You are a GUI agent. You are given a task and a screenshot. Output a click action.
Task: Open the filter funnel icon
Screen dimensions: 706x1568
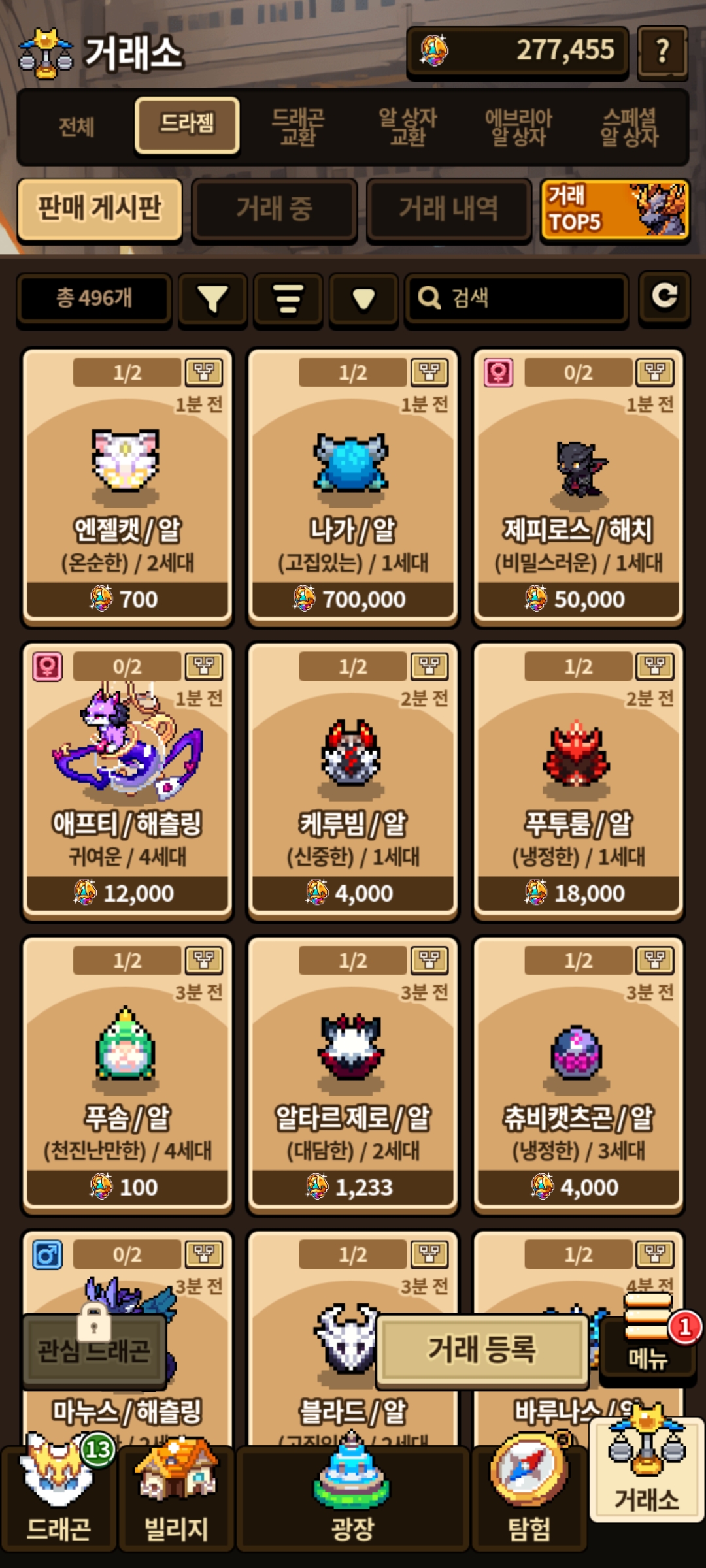pyautogui.click(x=212, y=299)
